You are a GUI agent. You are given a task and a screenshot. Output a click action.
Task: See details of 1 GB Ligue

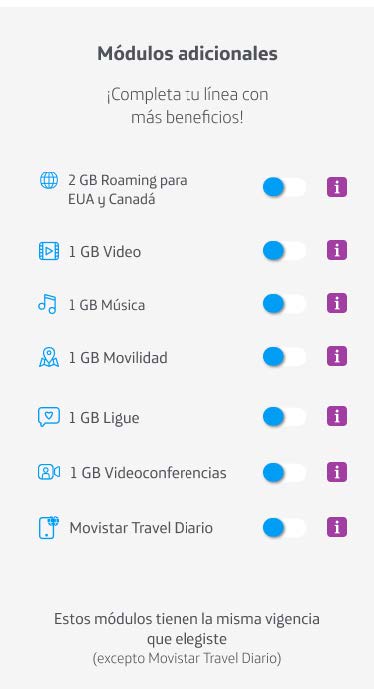pos(337,416)
